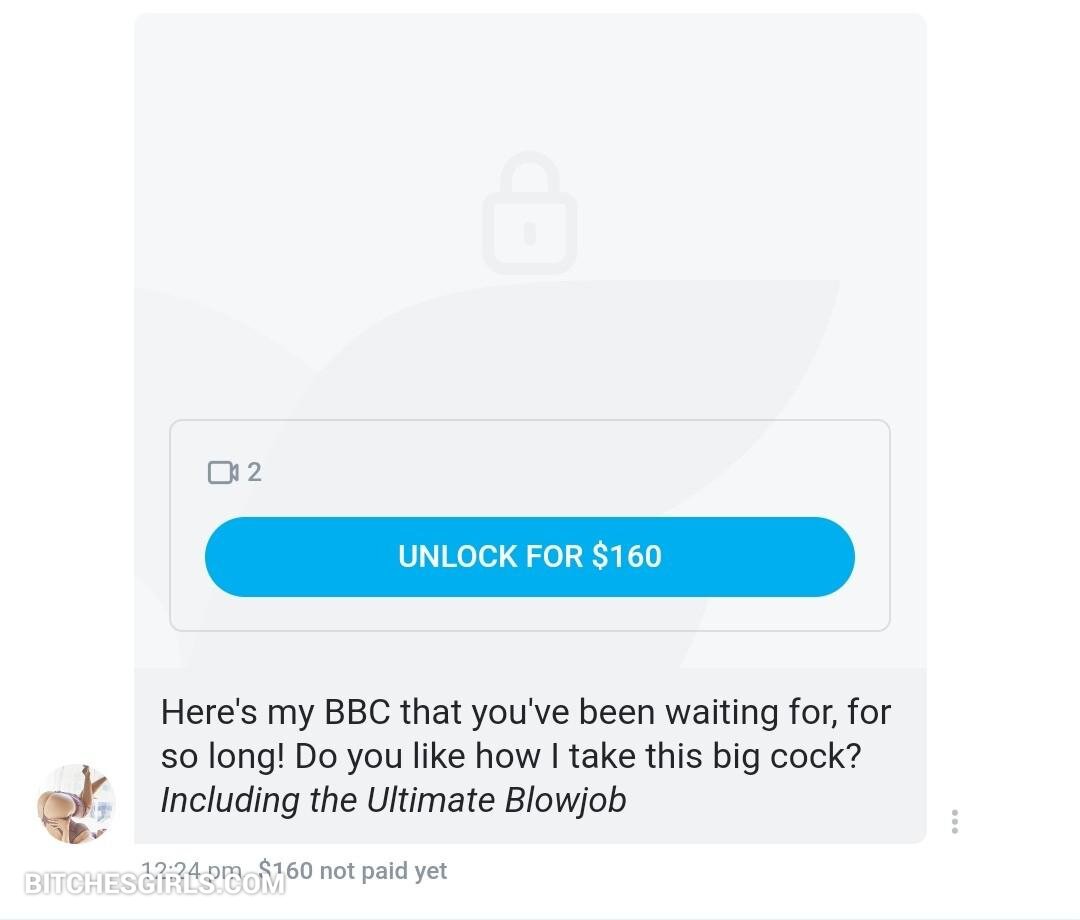The image size is (1080, 920).
Task: Tap the Unlock for $160 button
Action: pos(529,557)
